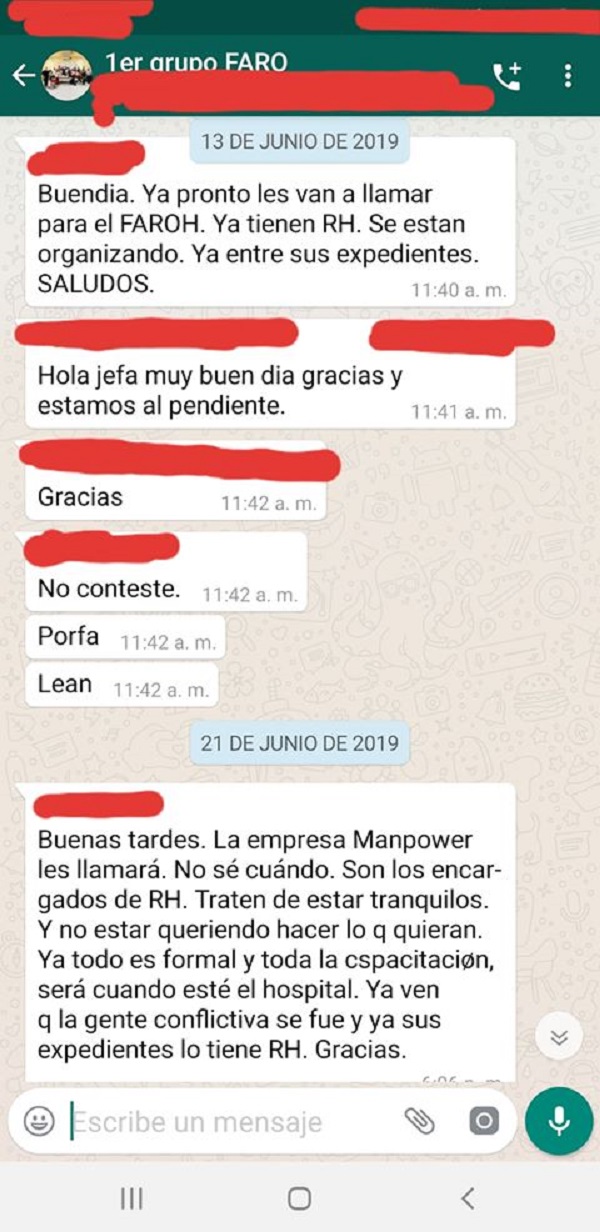Attach a file with the paperclip
Image resolution: width=600 pixels, height=1232 pixels.
point(420,1121)
